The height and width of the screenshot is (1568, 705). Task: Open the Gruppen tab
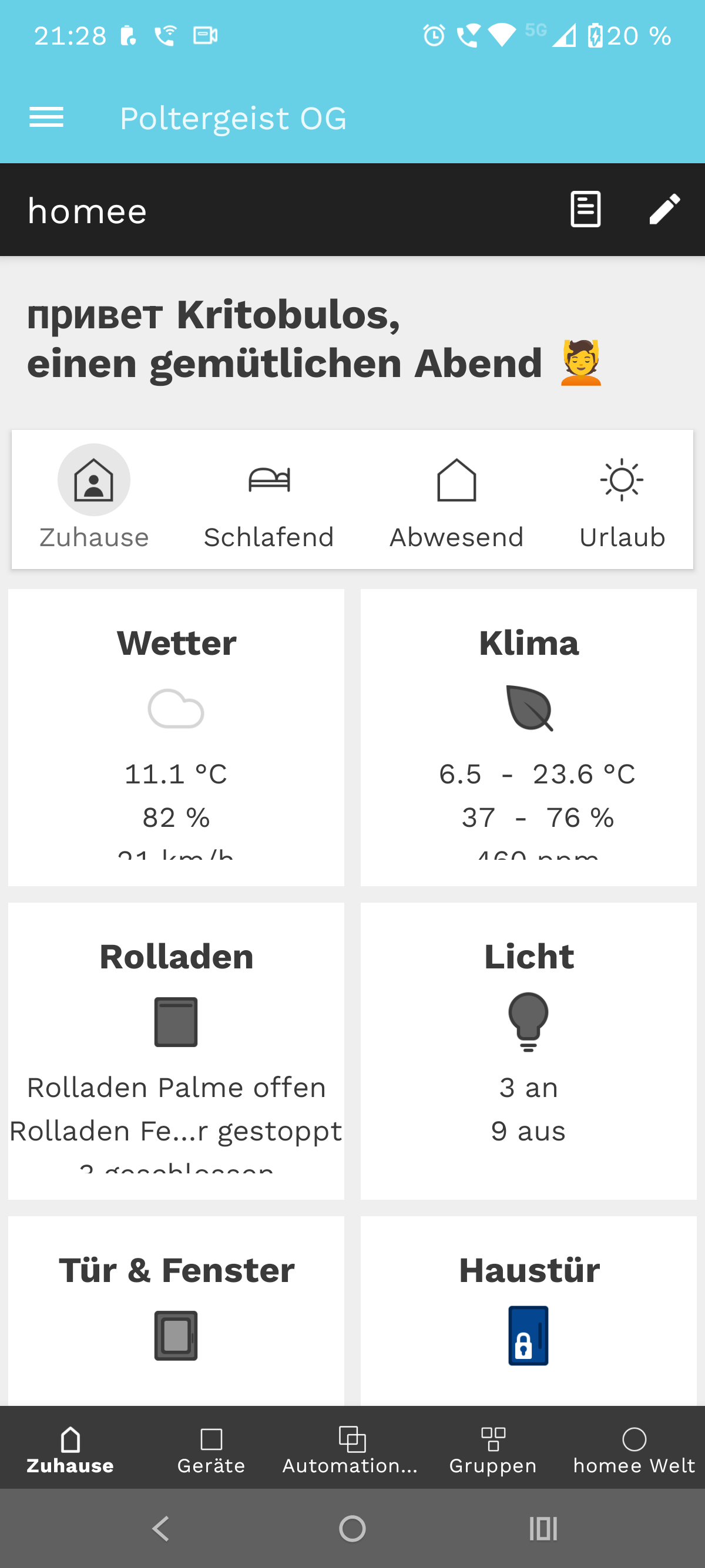click(x=492, y=1449)
